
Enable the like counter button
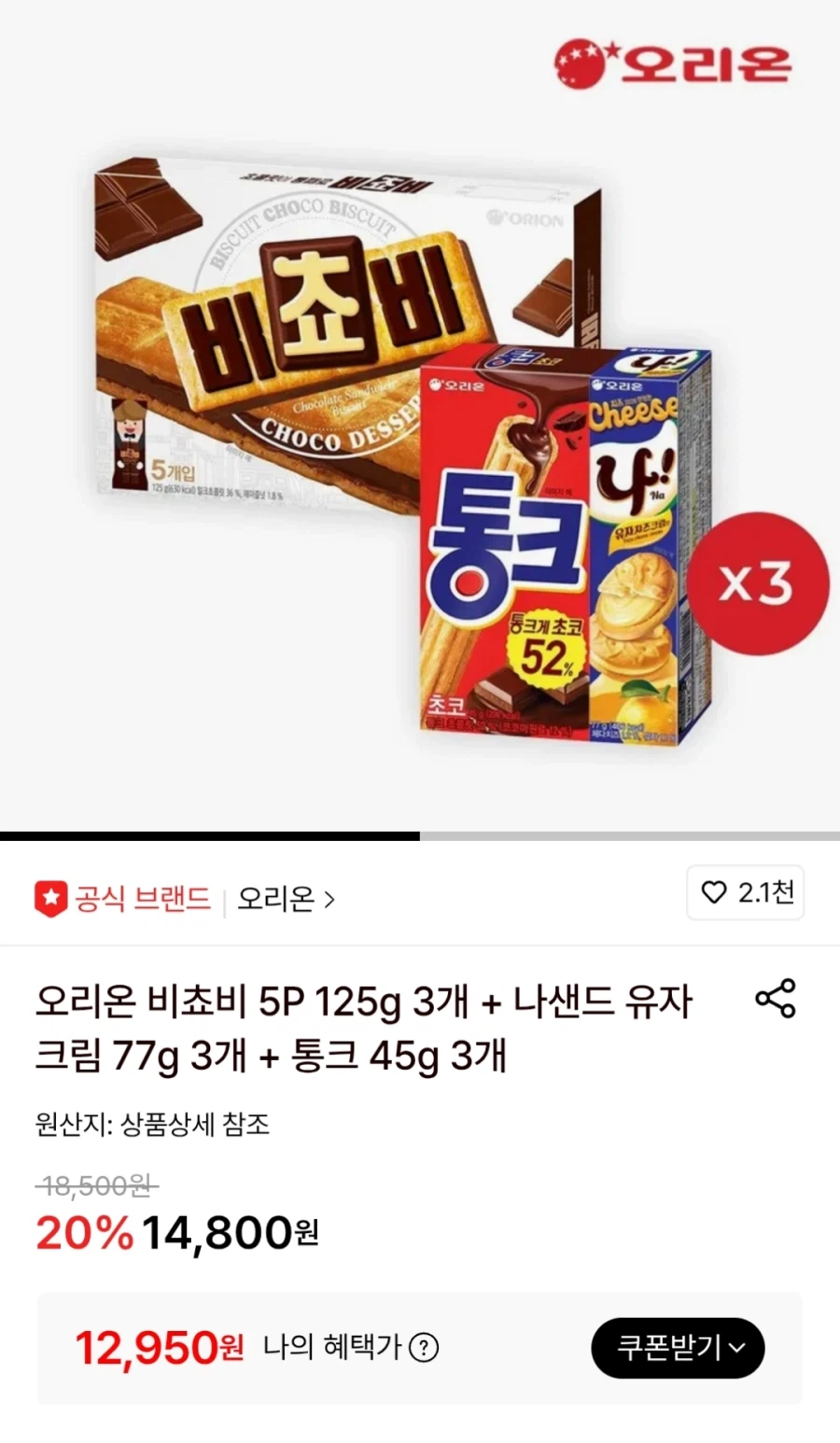(745, 893)
